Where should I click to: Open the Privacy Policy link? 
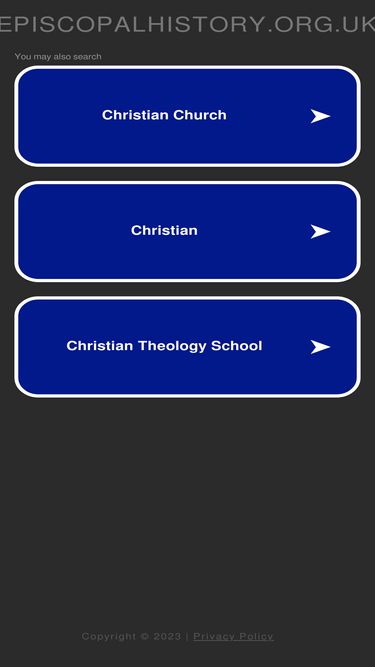point(233,636)
